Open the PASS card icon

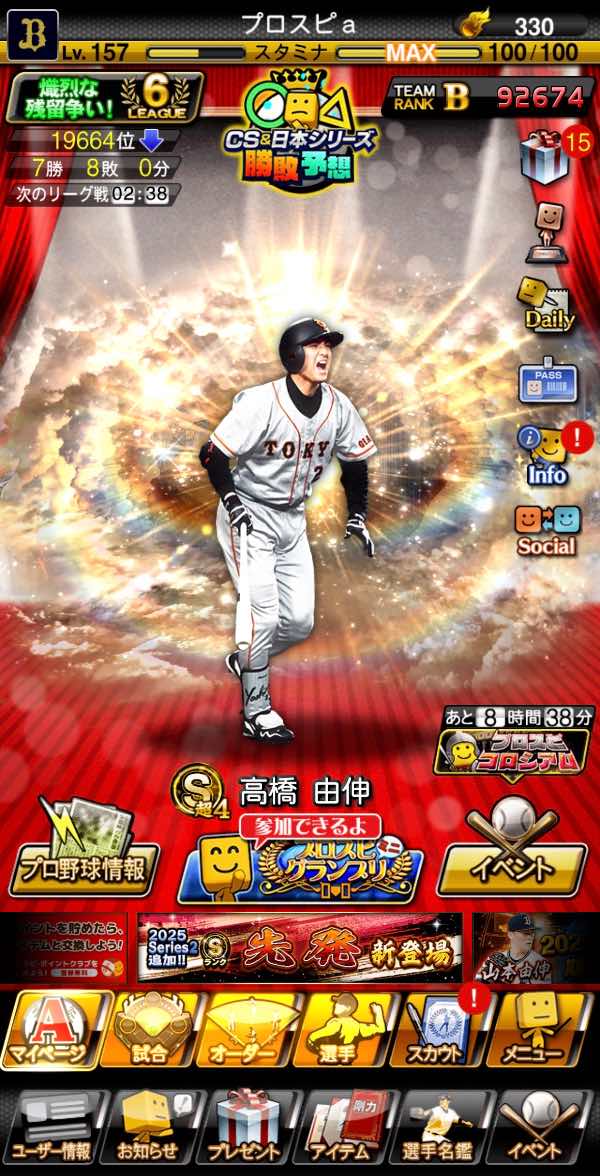[x=547, y=382]
